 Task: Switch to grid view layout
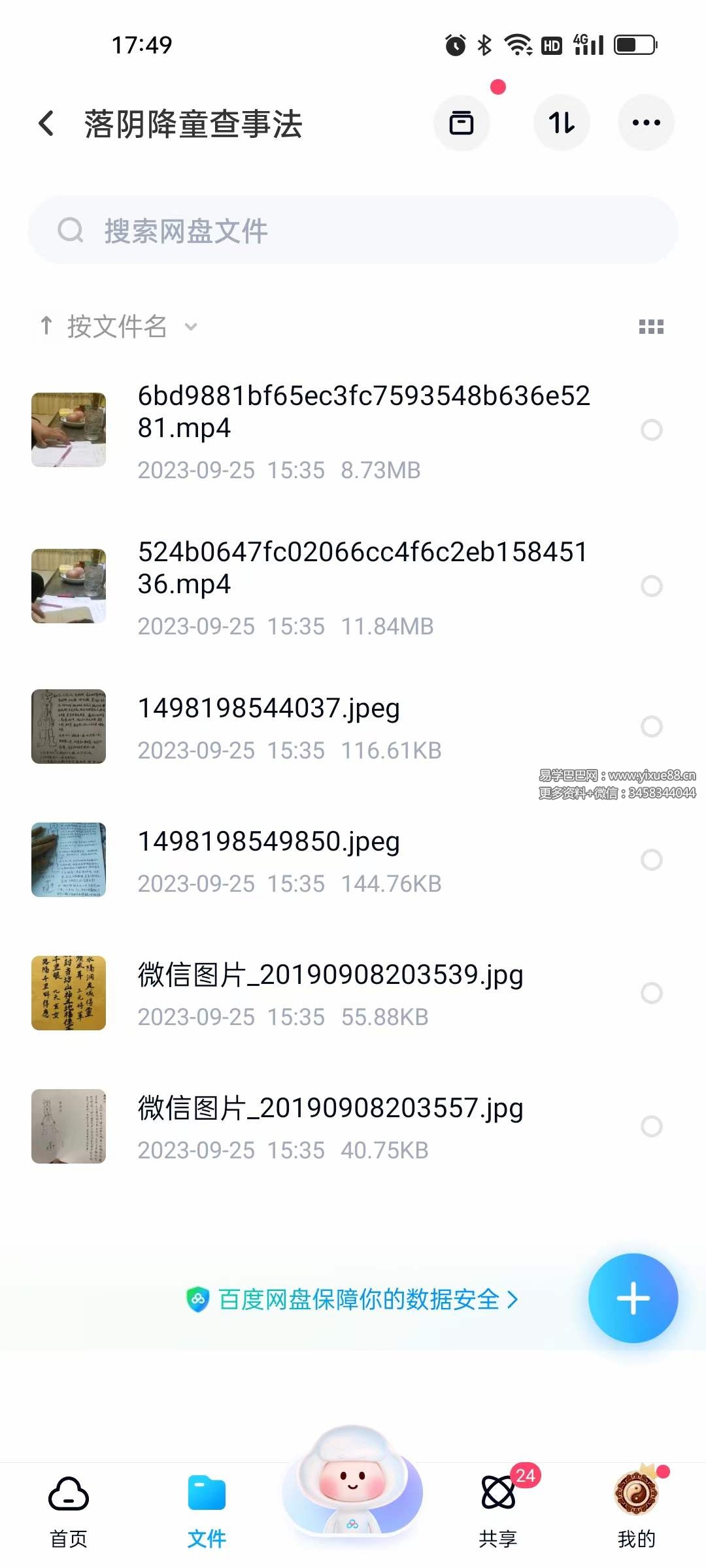point(651,327)
